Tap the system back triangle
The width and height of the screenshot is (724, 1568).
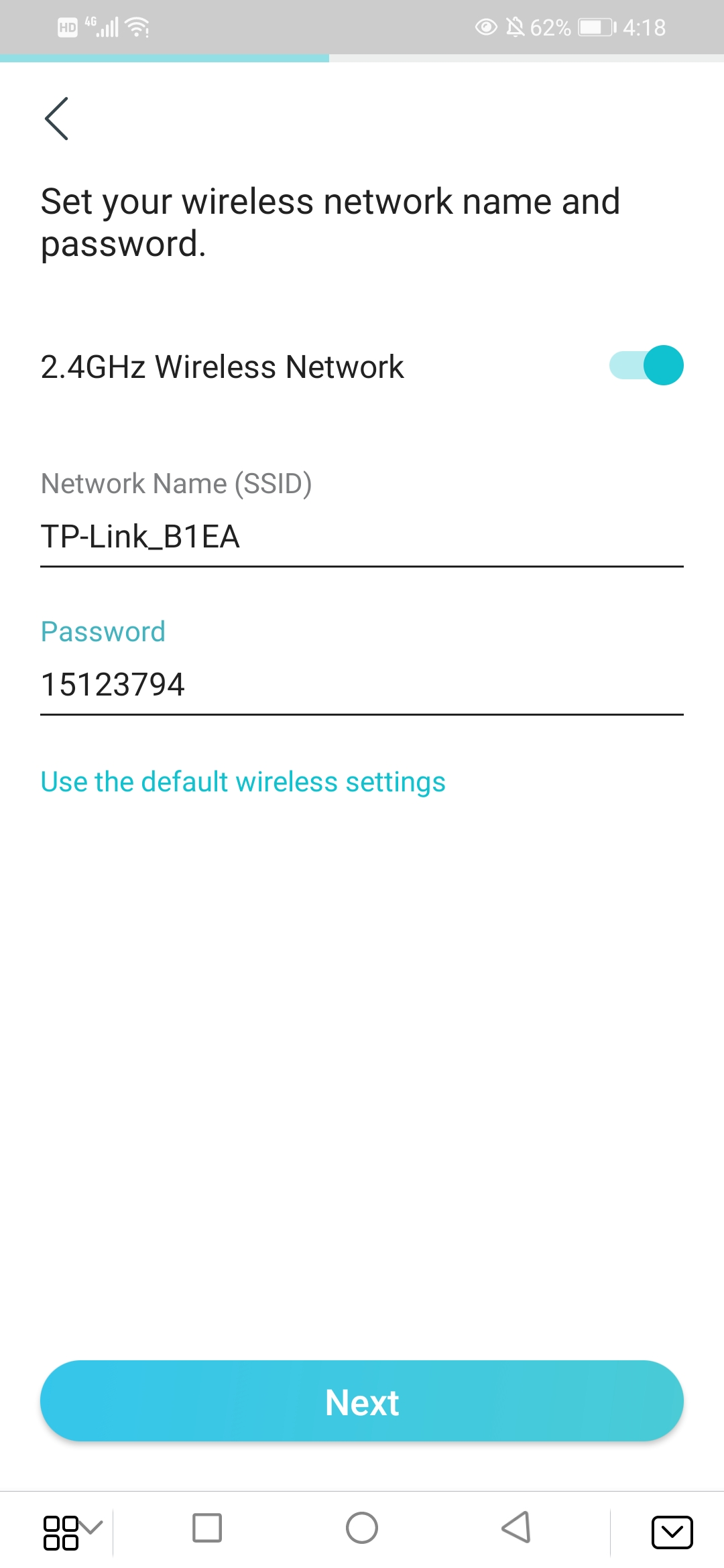click(x=516, y=1528)
